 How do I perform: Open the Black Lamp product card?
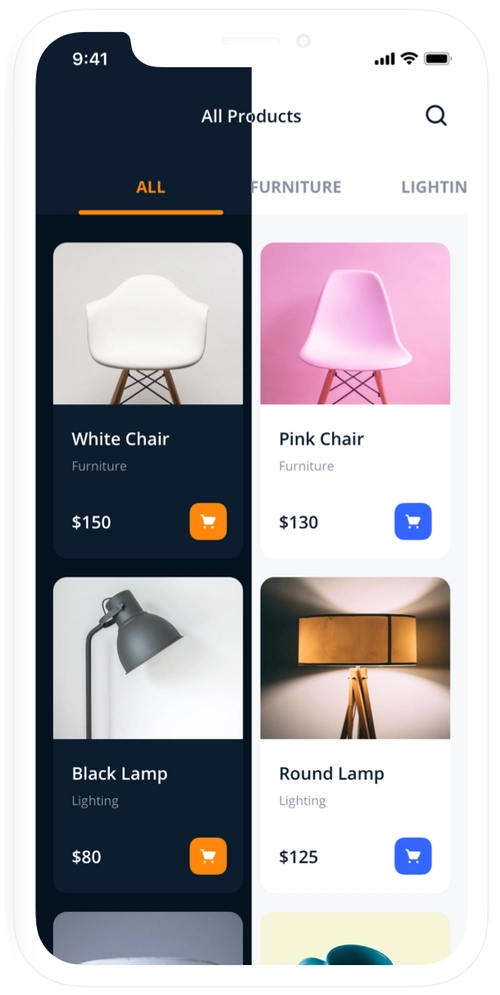pos(148,735)
